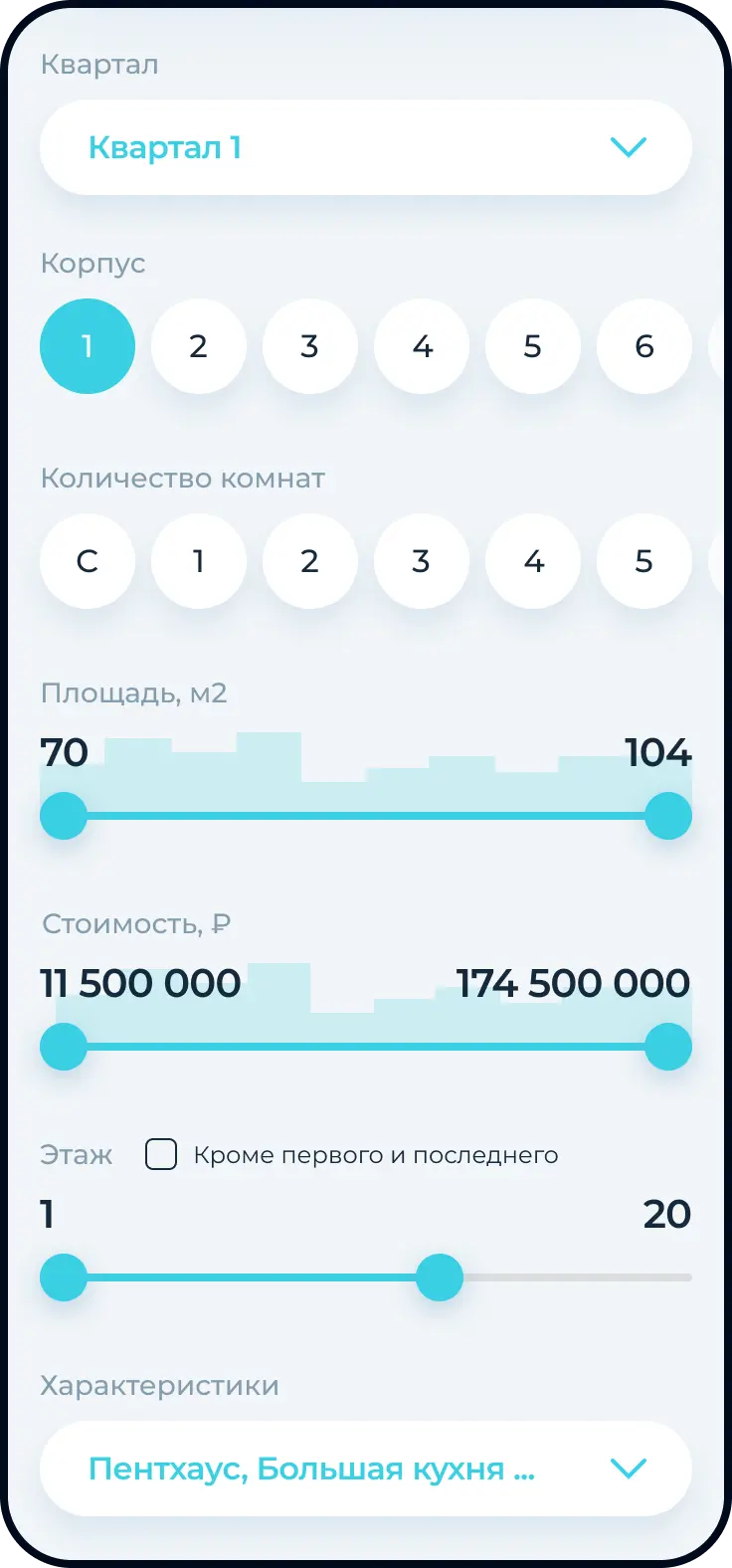Select Корпус 5

(533, 346)
